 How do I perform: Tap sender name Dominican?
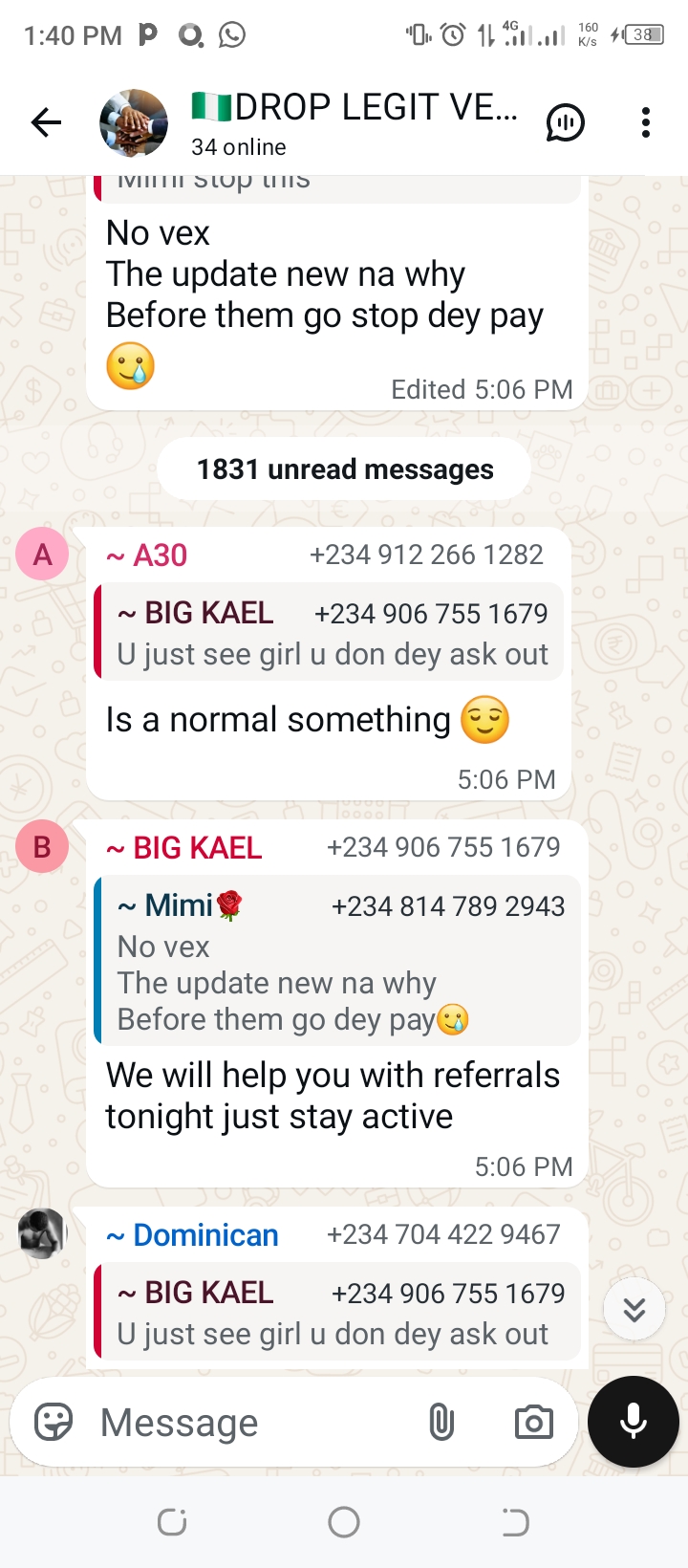click(205, 1235)
